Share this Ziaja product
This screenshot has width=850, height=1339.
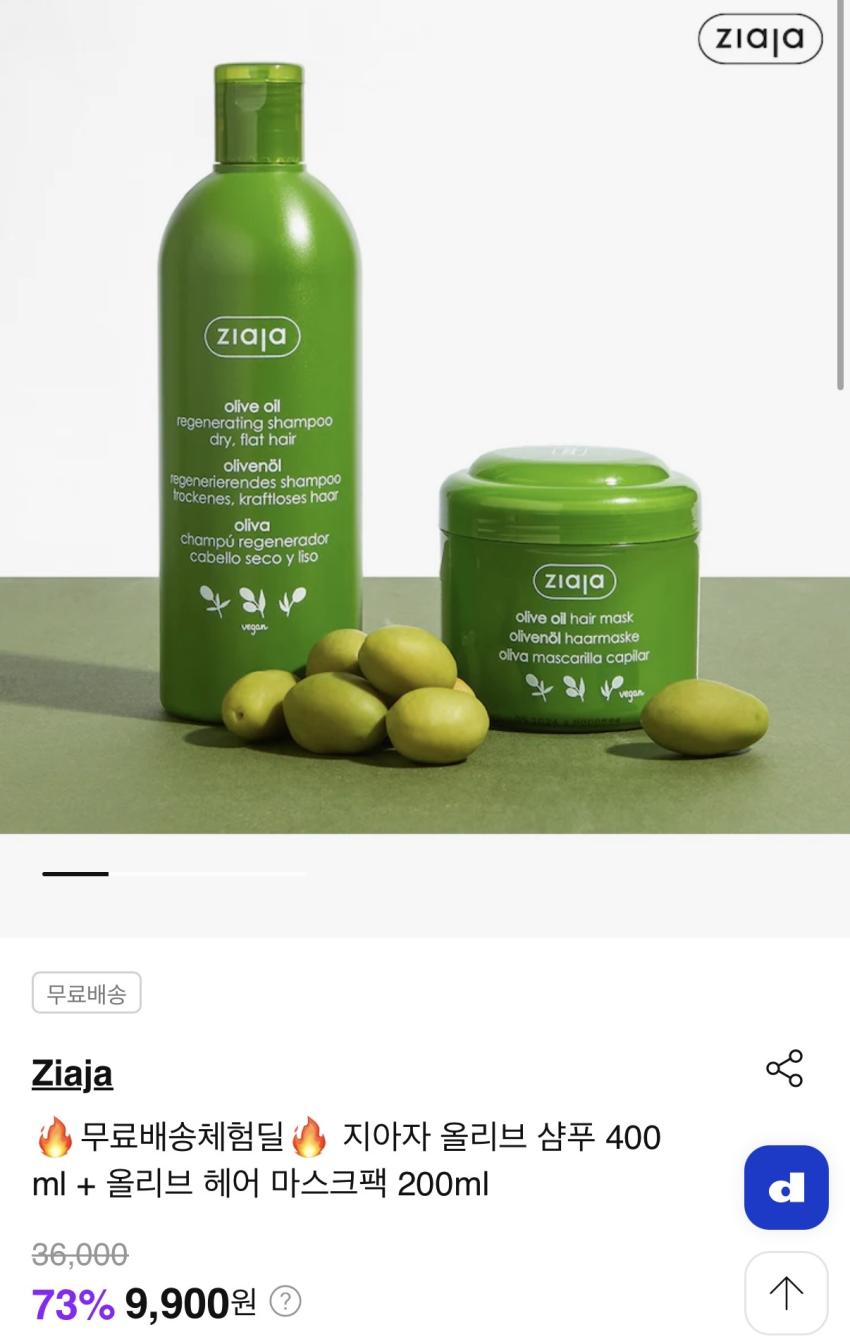pos(785,1068)
